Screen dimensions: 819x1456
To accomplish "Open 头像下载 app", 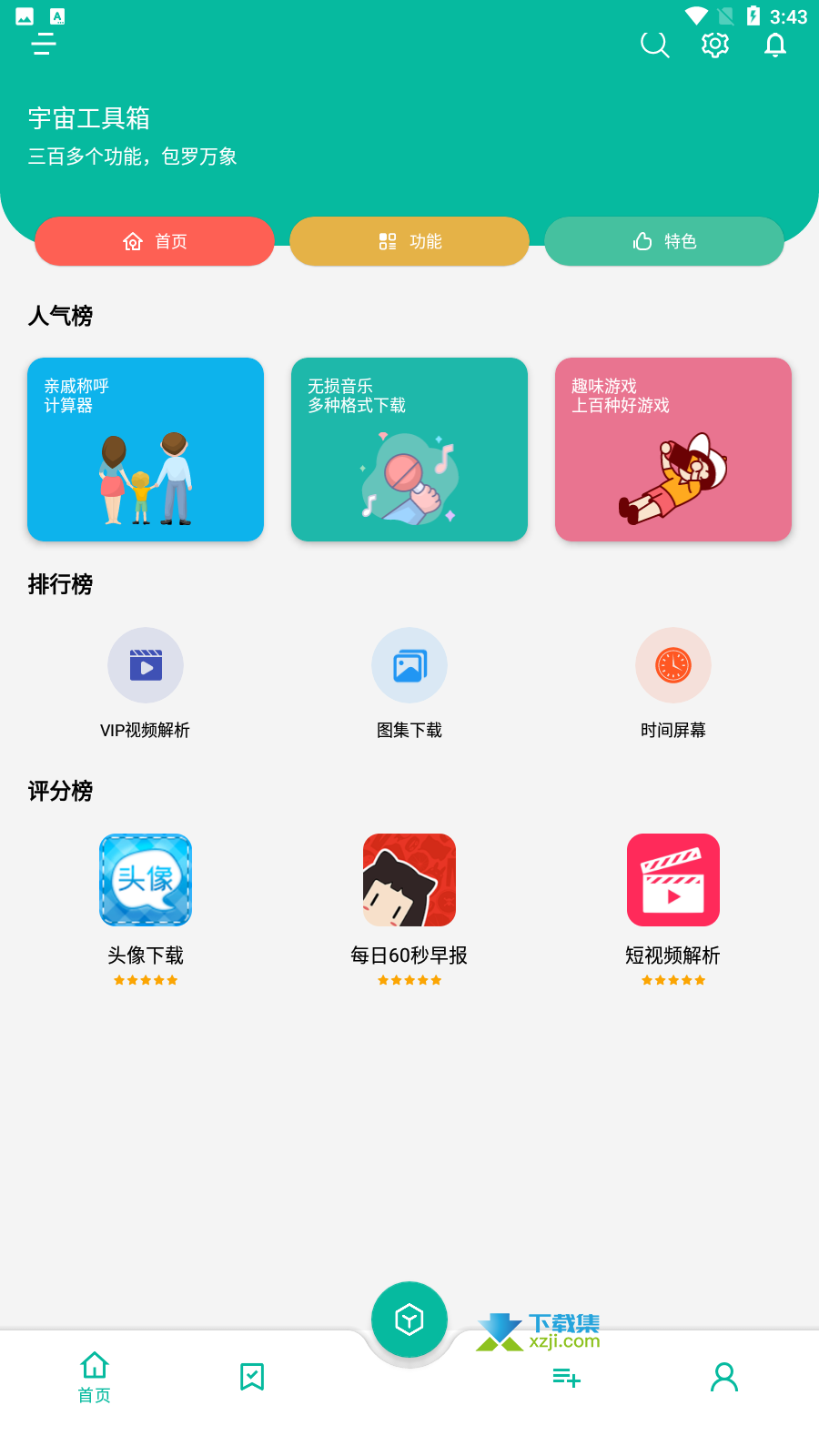I will pyautogui.click(x=146, y=910).
